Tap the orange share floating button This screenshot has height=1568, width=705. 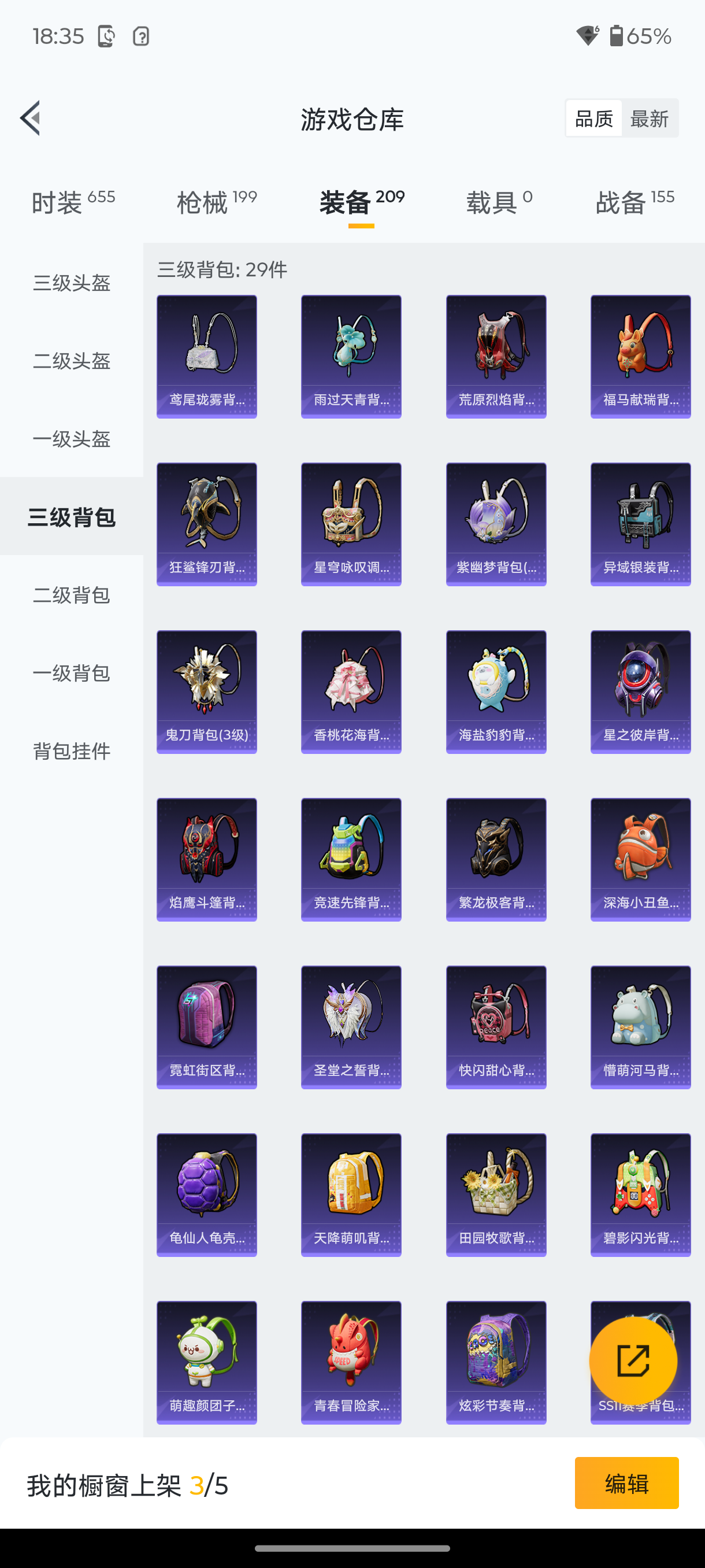pyautogui.click(x=633, y=1361)
